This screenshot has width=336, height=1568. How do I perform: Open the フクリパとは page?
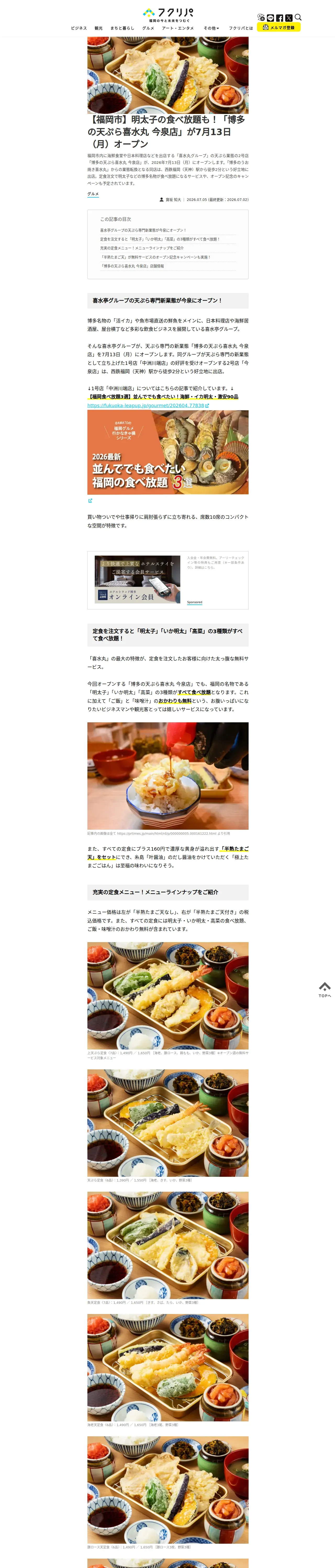[241, 28]
